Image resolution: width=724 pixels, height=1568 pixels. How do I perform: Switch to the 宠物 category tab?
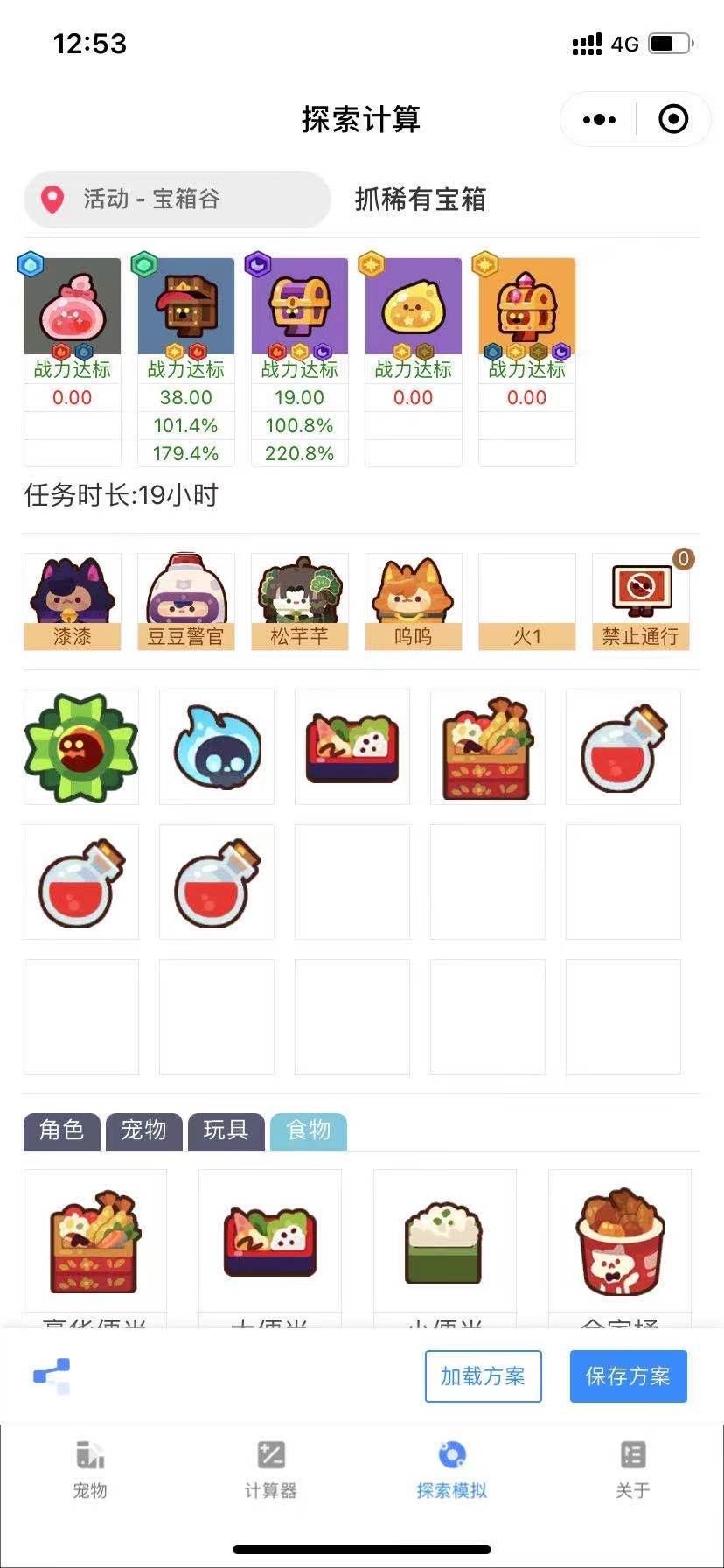tap(143, 1131)
